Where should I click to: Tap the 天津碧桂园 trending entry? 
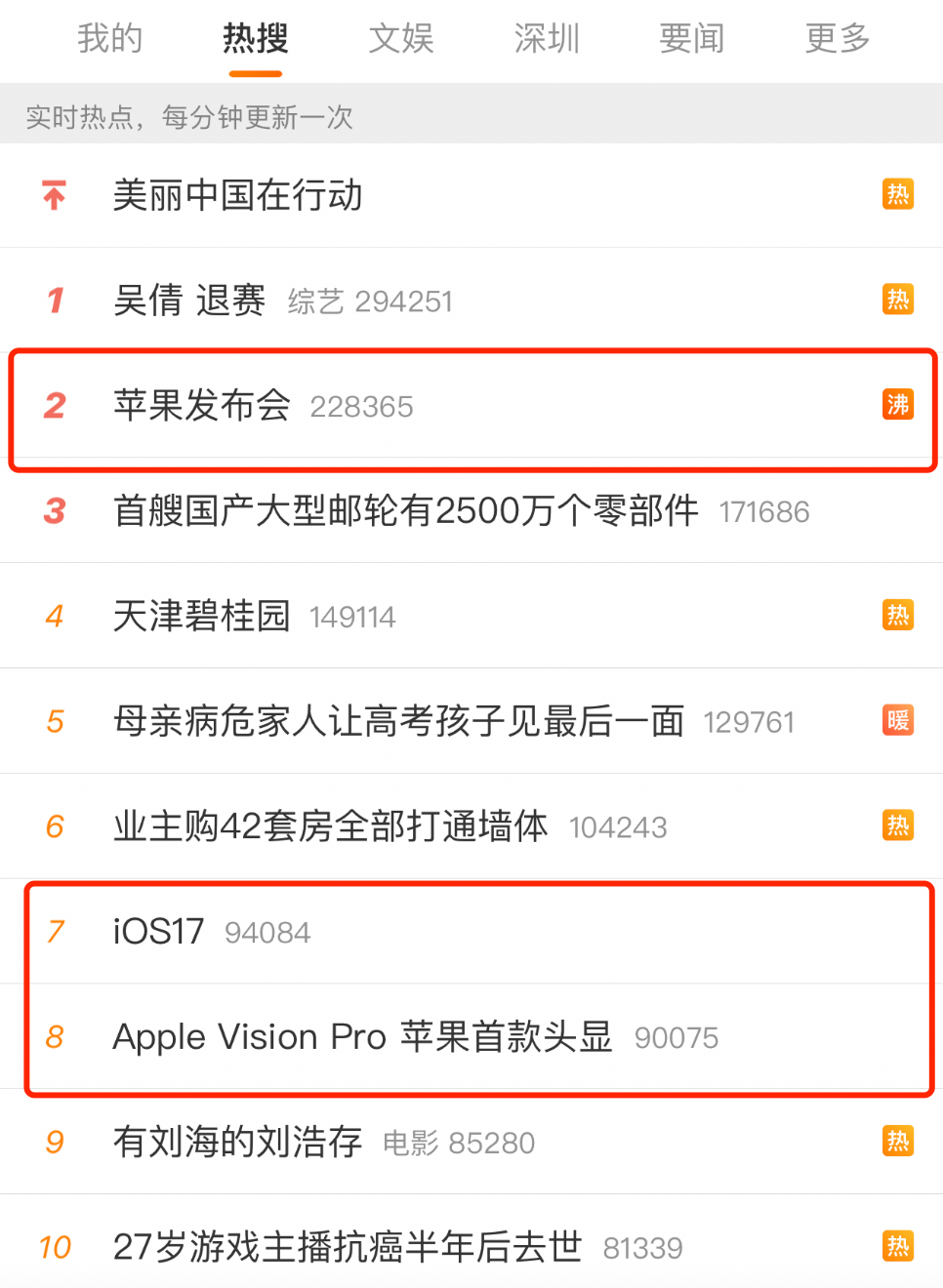click(x=202, y=617)
